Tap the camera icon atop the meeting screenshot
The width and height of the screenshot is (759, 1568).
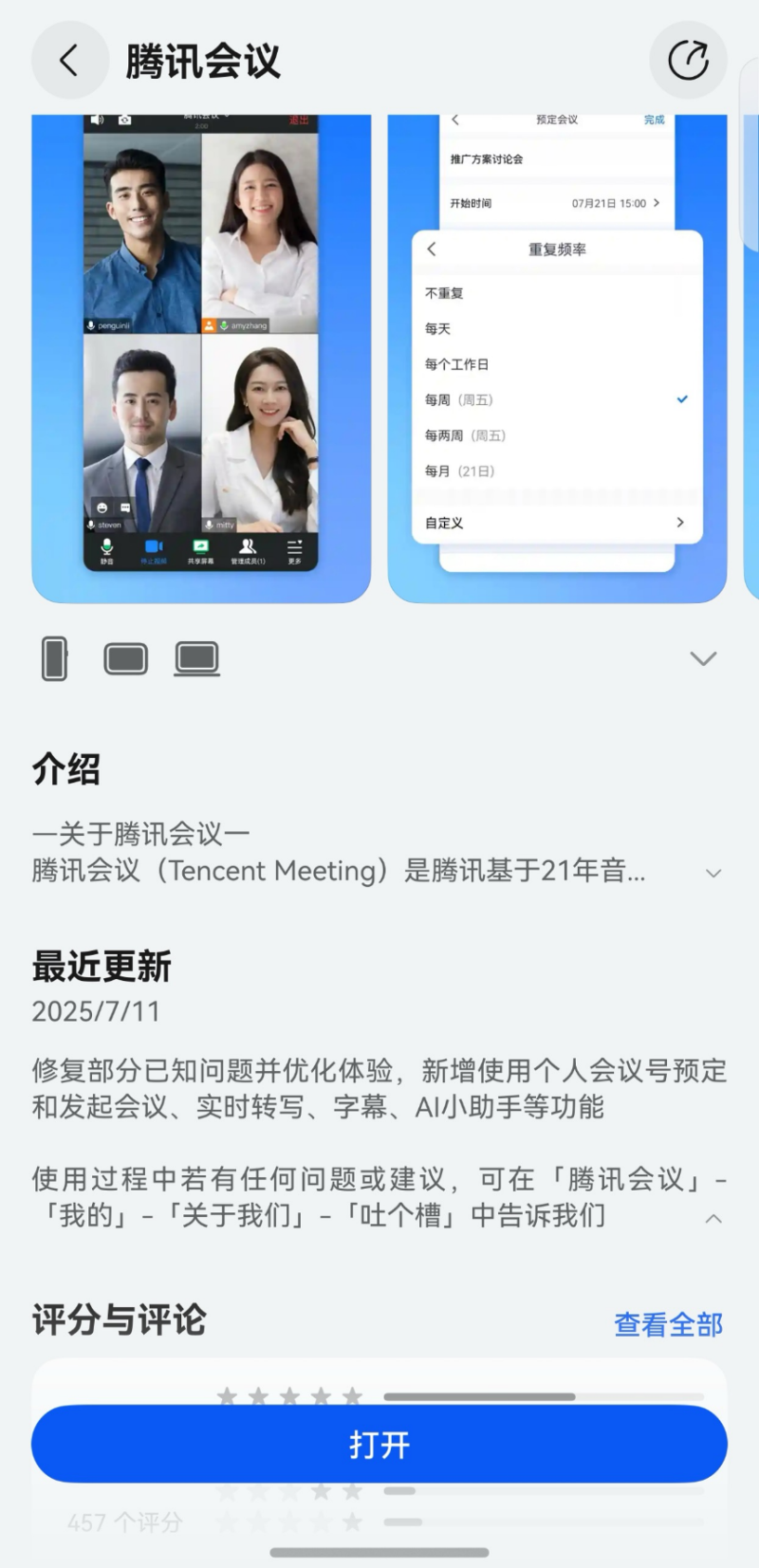[124, 119]
